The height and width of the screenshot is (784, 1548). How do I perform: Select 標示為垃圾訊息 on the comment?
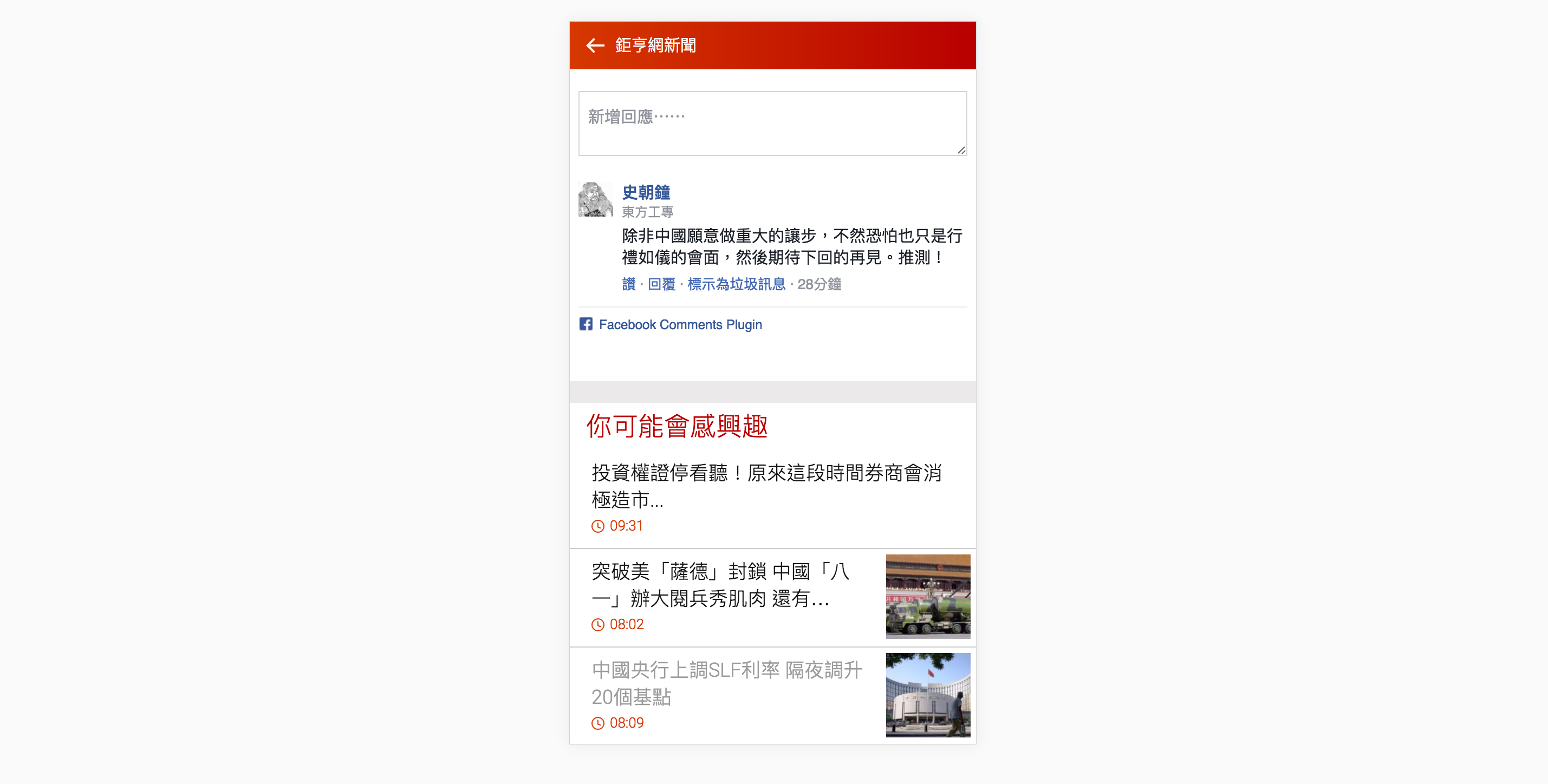(x=736, y=284)
